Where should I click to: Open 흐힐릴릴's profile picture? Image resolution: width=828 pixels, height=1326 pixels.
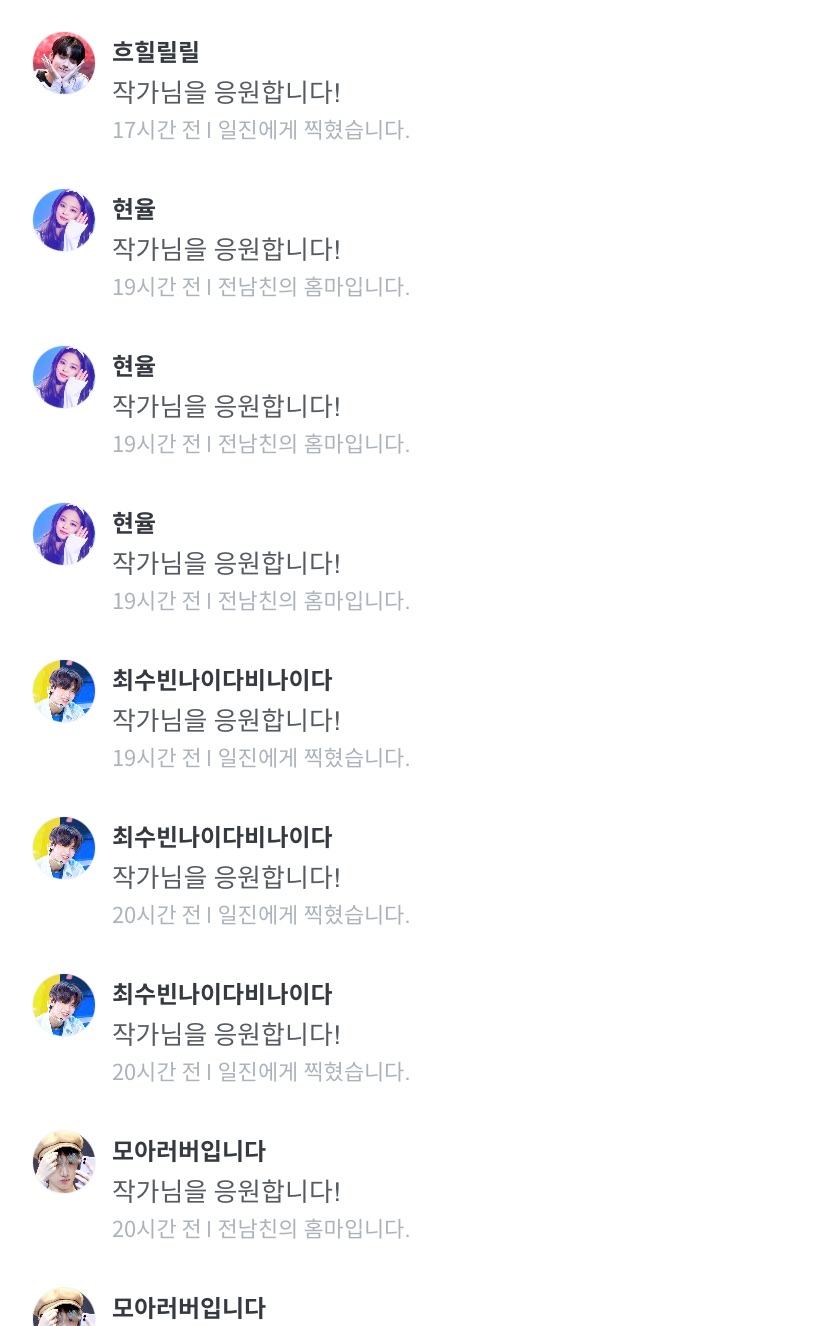(x=64, y=63)
